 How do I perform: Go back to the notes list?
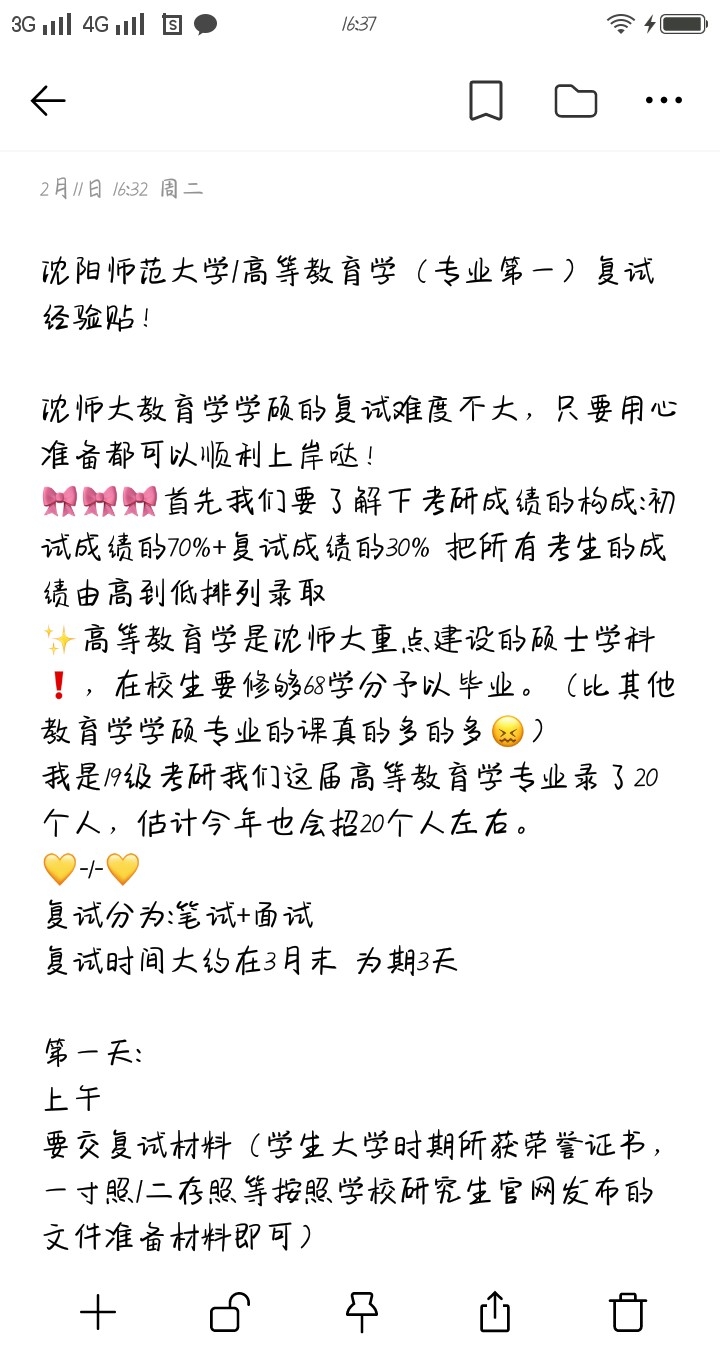point(47,100)
